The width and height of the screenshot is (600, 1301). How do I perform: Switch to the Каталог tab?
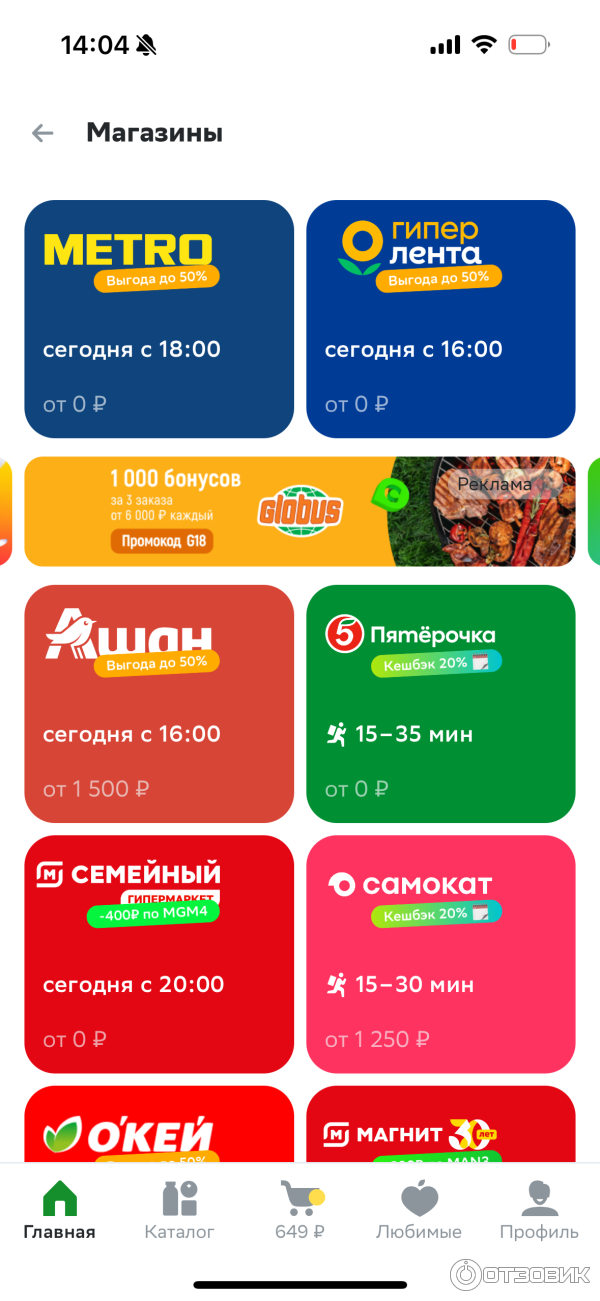coord(179,1211)
